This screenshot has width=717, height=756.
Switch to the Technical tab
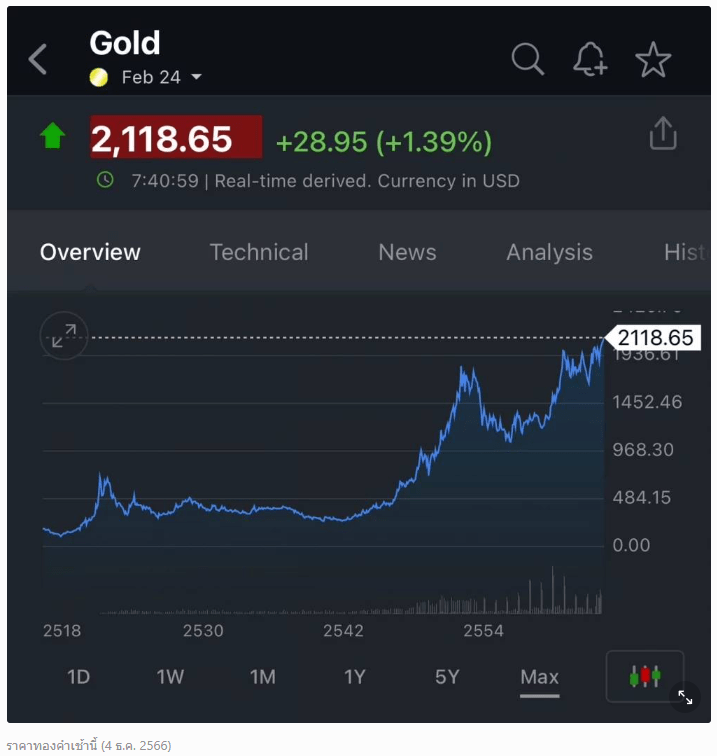[259, 252]
